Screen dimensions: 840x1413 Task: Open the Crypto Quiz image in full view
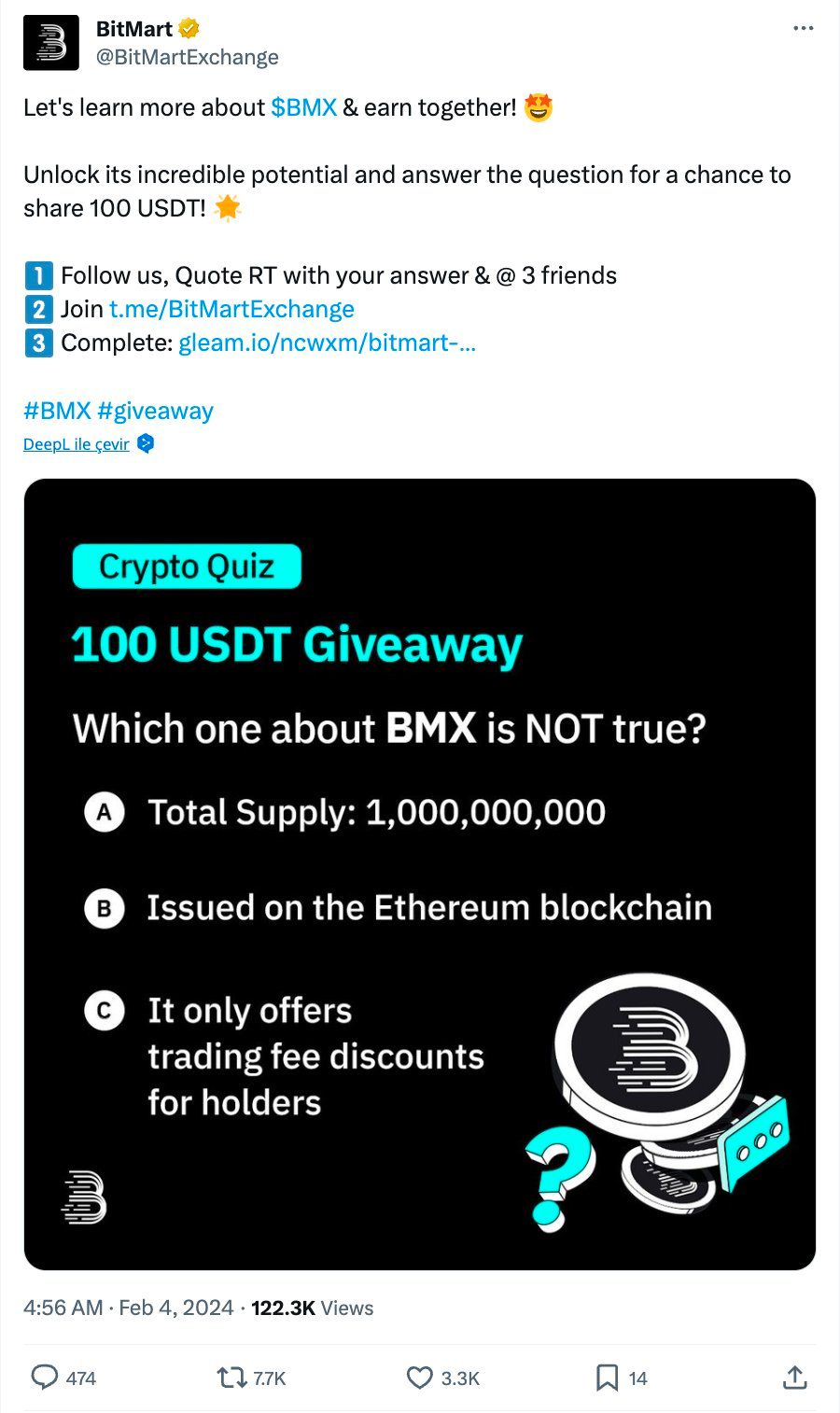[419, 874]
